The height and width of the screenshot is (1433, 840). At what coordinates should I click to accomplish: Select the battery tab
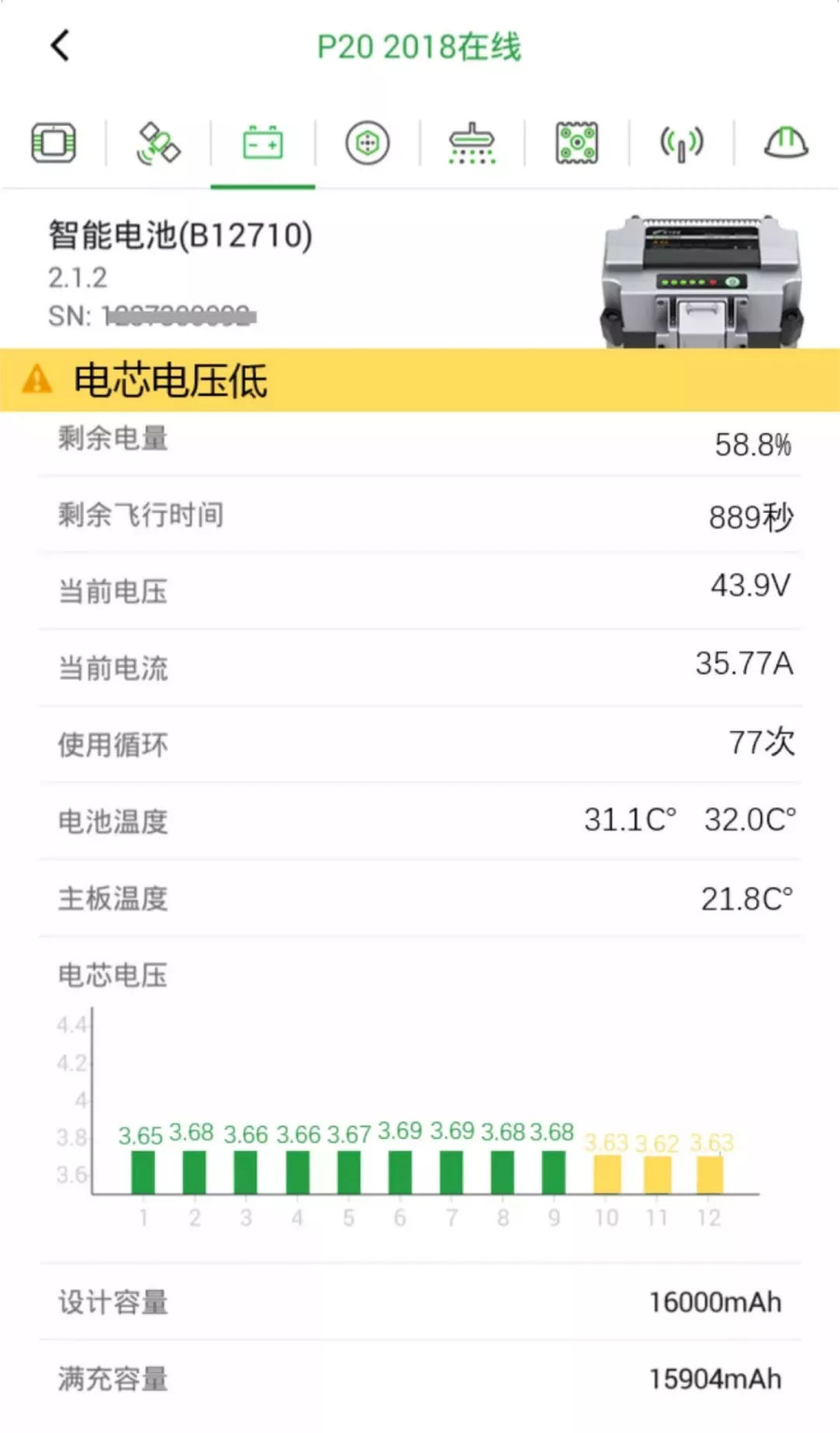[263, 143]
